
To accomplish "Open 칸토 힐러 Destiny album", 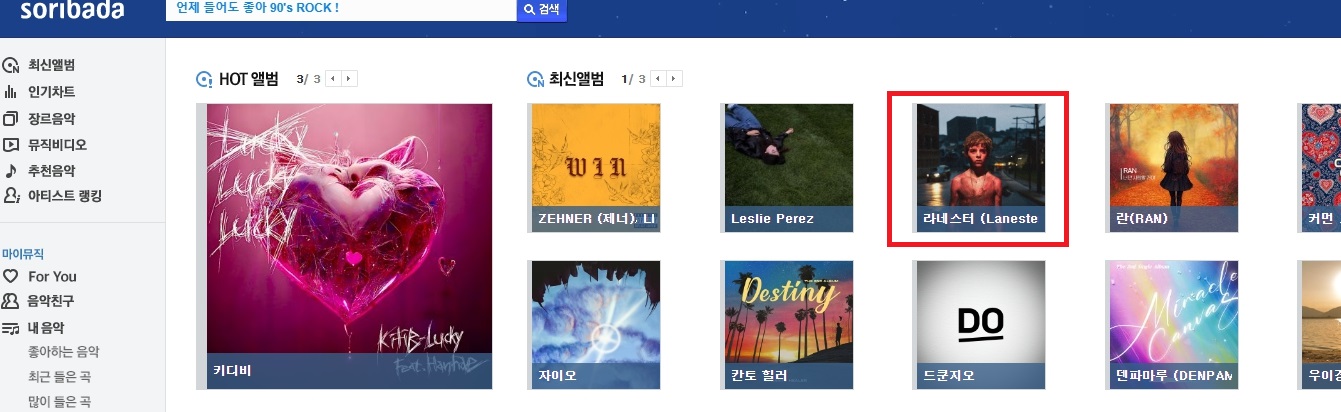I will click(788, 324).
